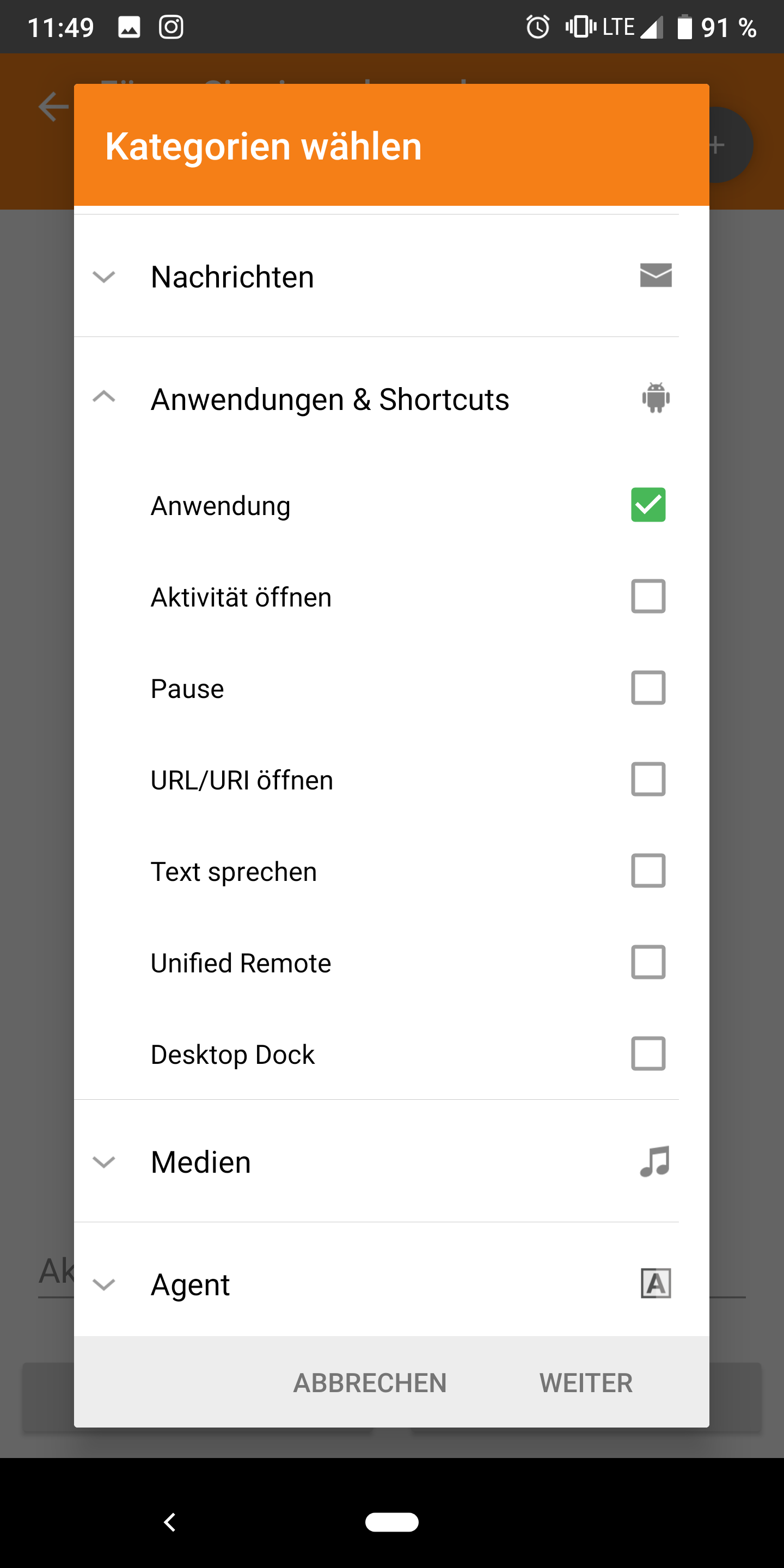Viewport: 784px width, 1568px height.
Task: Go to home via the navigation pill
Action: coord(391,1522)
